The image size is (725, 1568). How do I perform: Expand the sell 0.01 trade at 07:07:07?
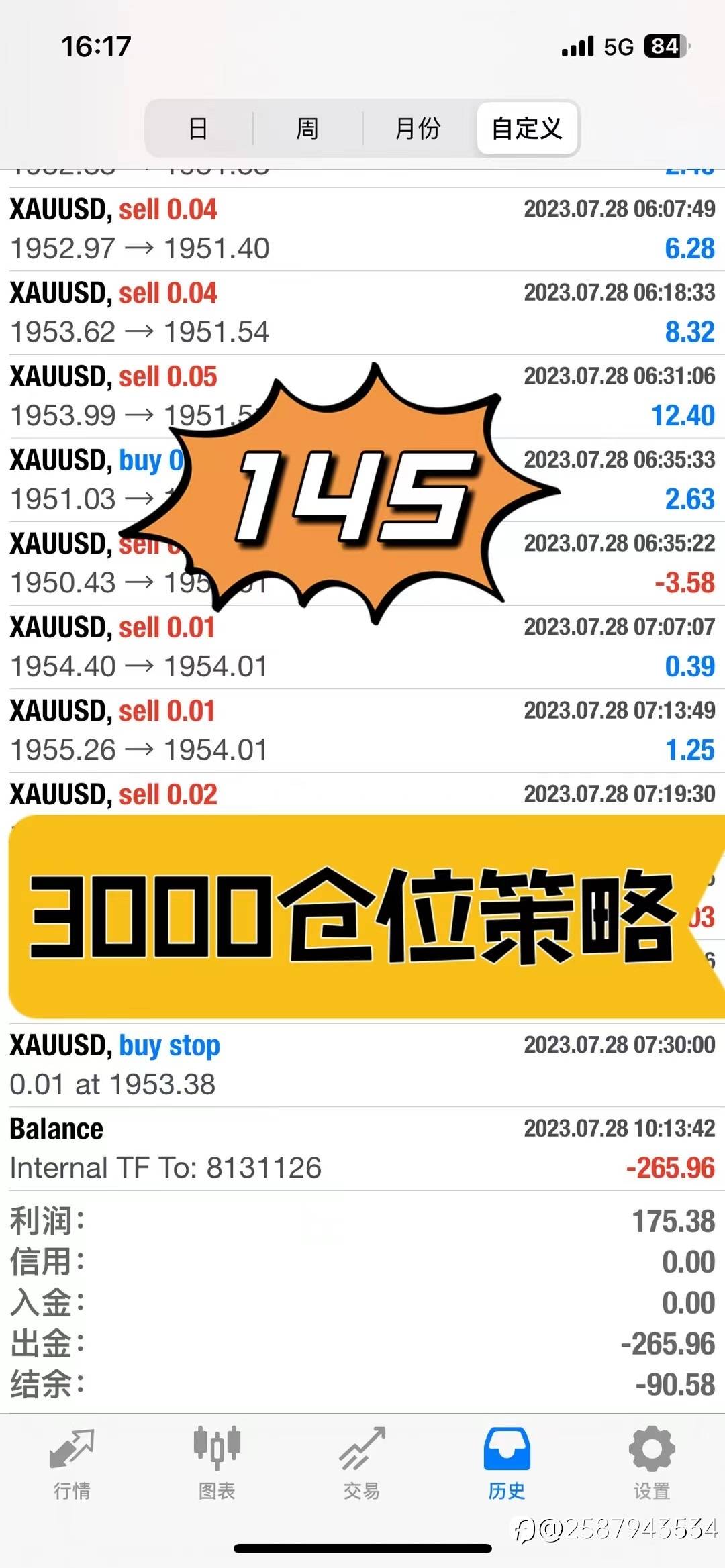pyautogui.click(x=362, y=647)
